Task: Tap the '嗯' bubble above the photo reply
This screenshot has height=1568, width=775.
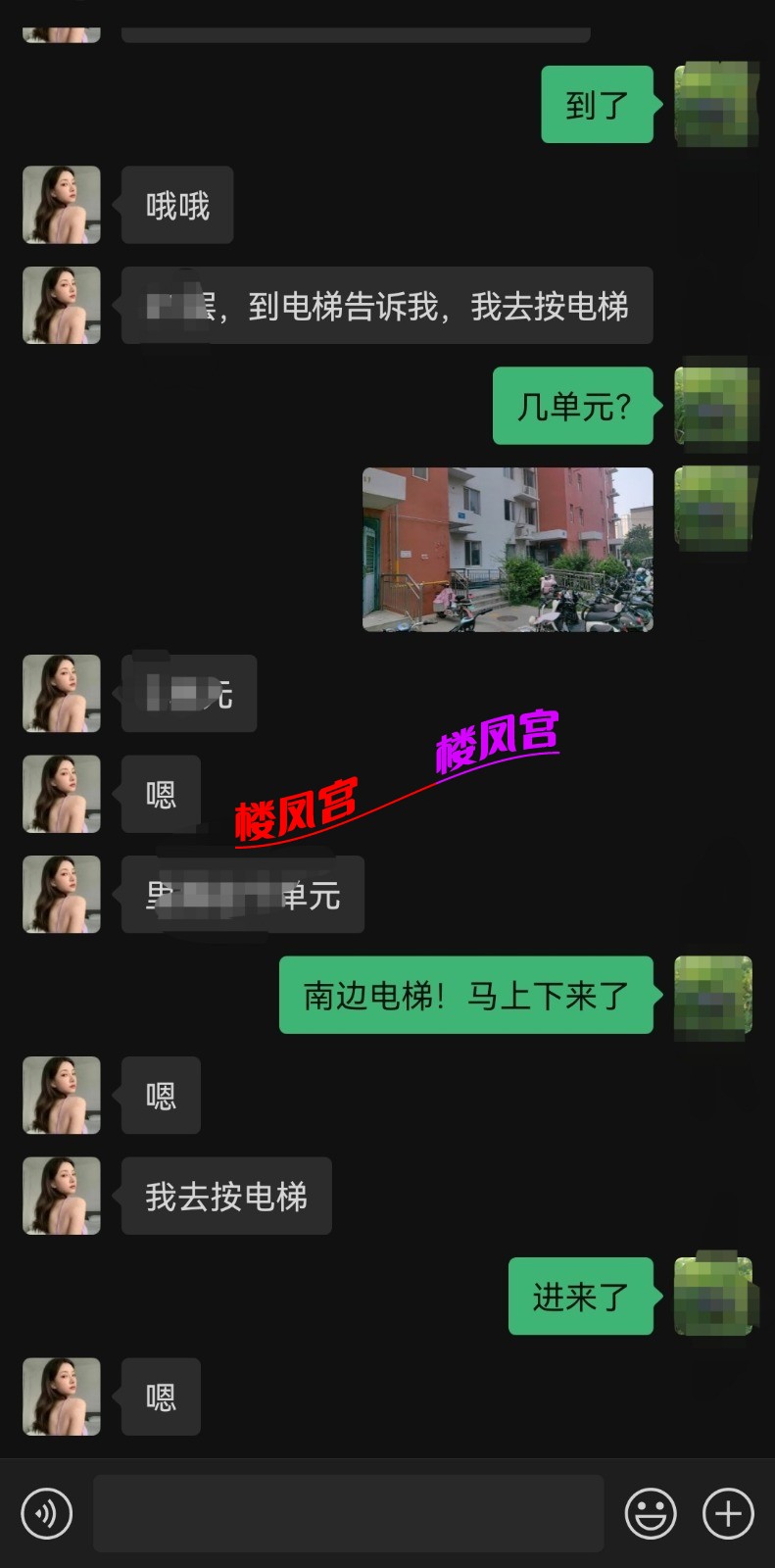Action: pos(160,795)
